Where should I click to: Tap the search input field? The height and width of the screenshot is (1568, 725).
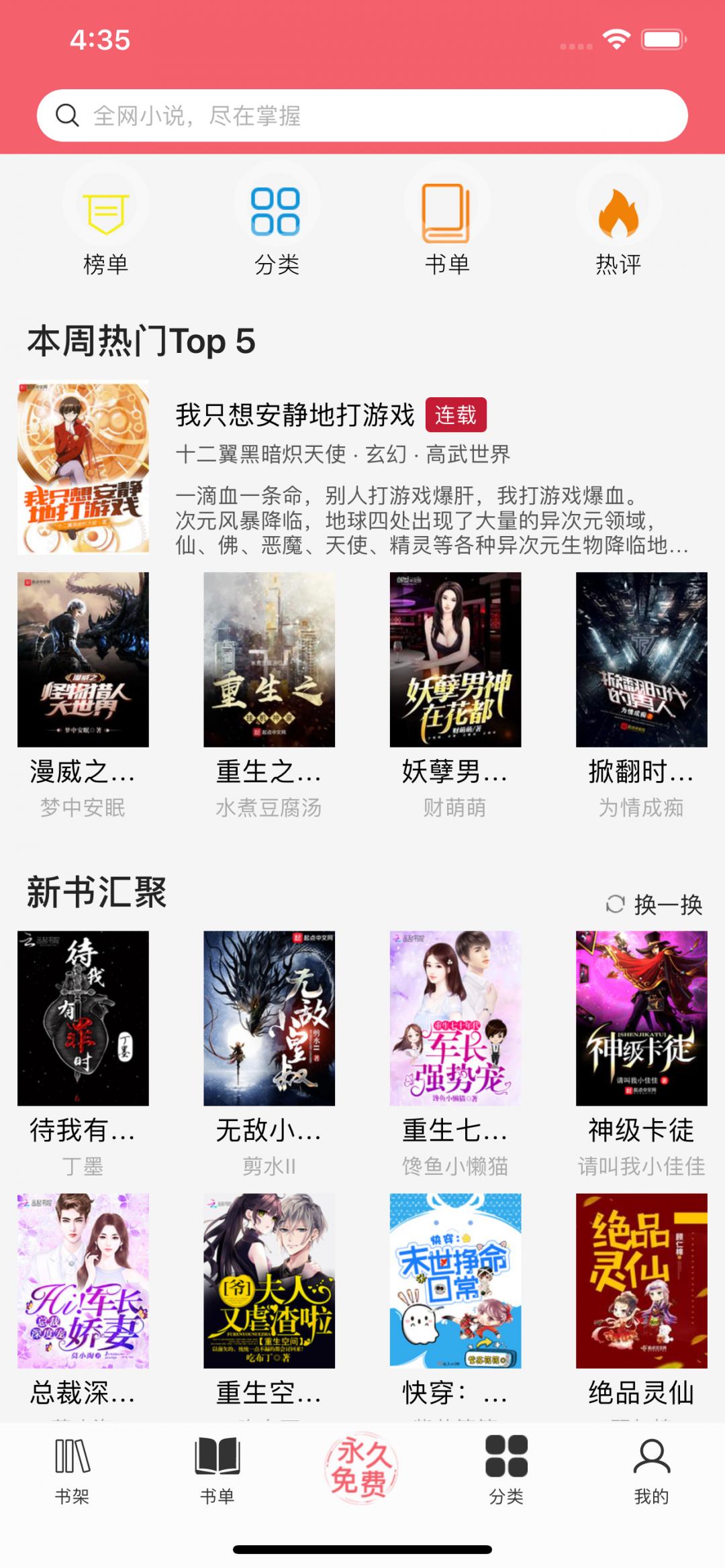[362, 115]
